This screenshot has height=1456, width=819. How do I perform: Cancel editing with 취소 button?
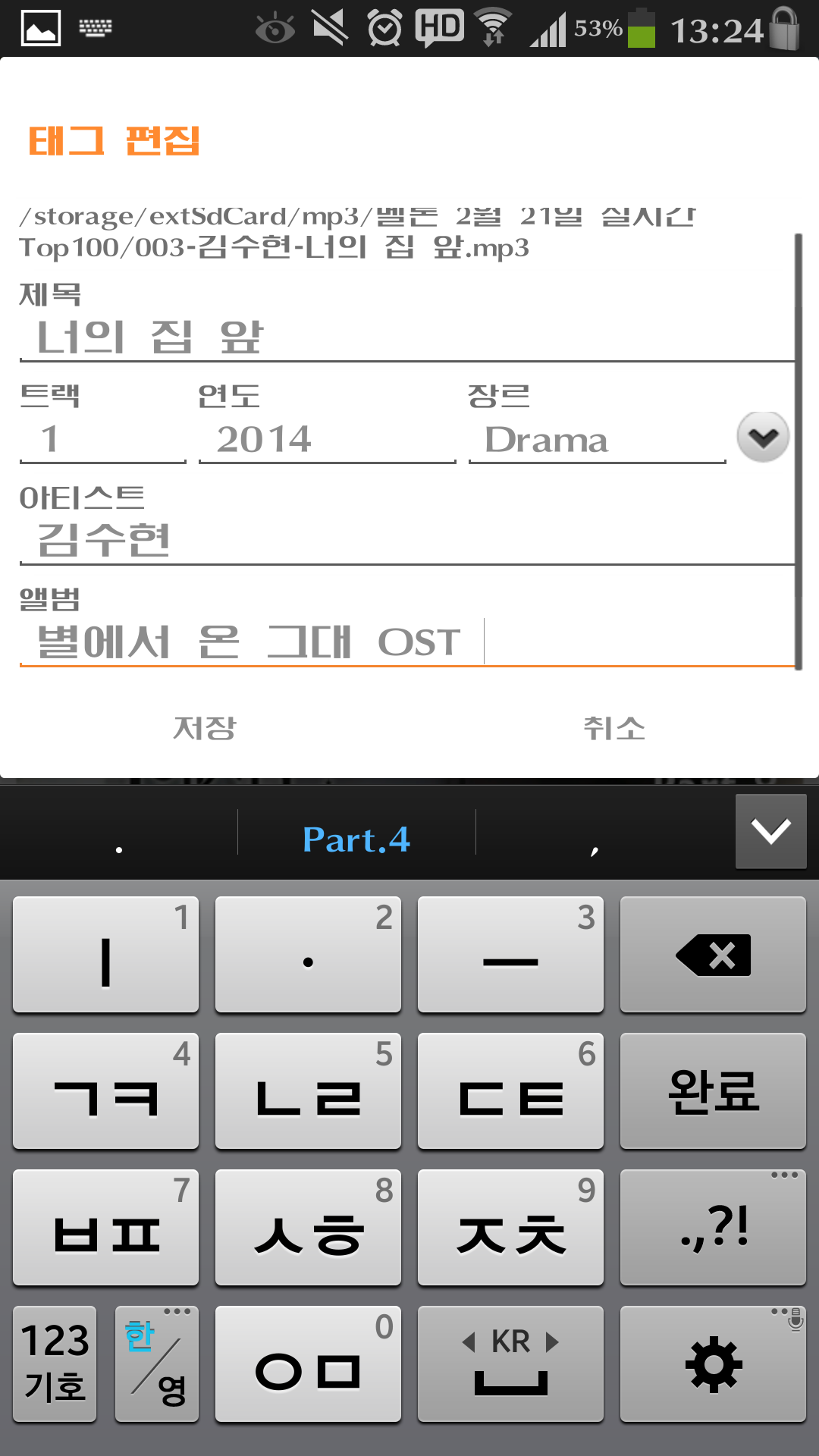pyautogui.click(x=614, y=728)
